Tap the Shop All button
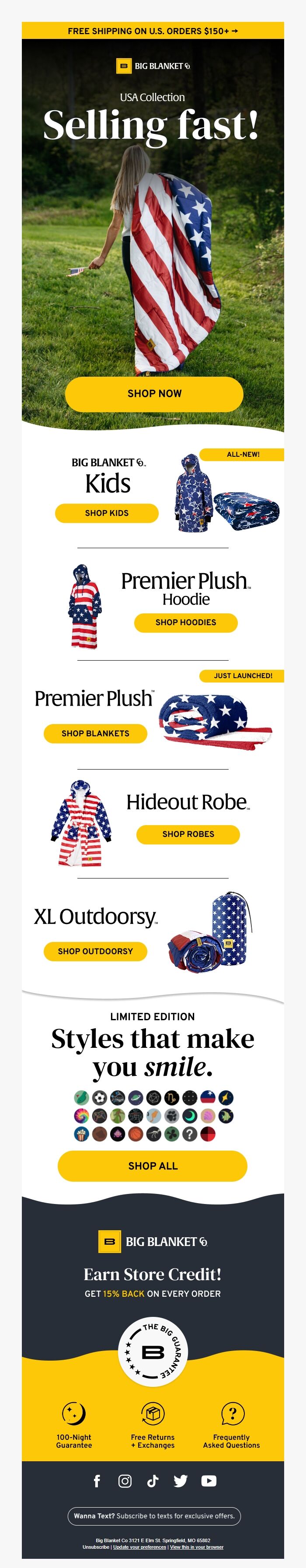 click(x=153, y=1165)
